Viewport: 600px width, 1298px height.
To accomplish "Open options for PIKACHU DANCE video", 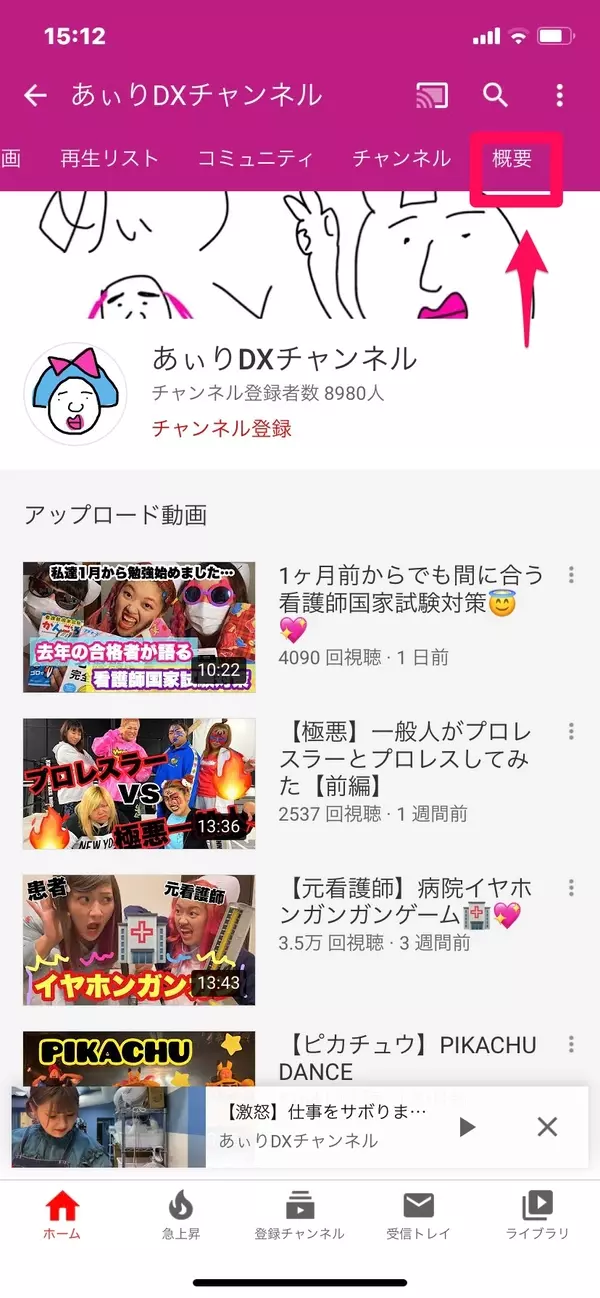I will [x=571, y=1044].
